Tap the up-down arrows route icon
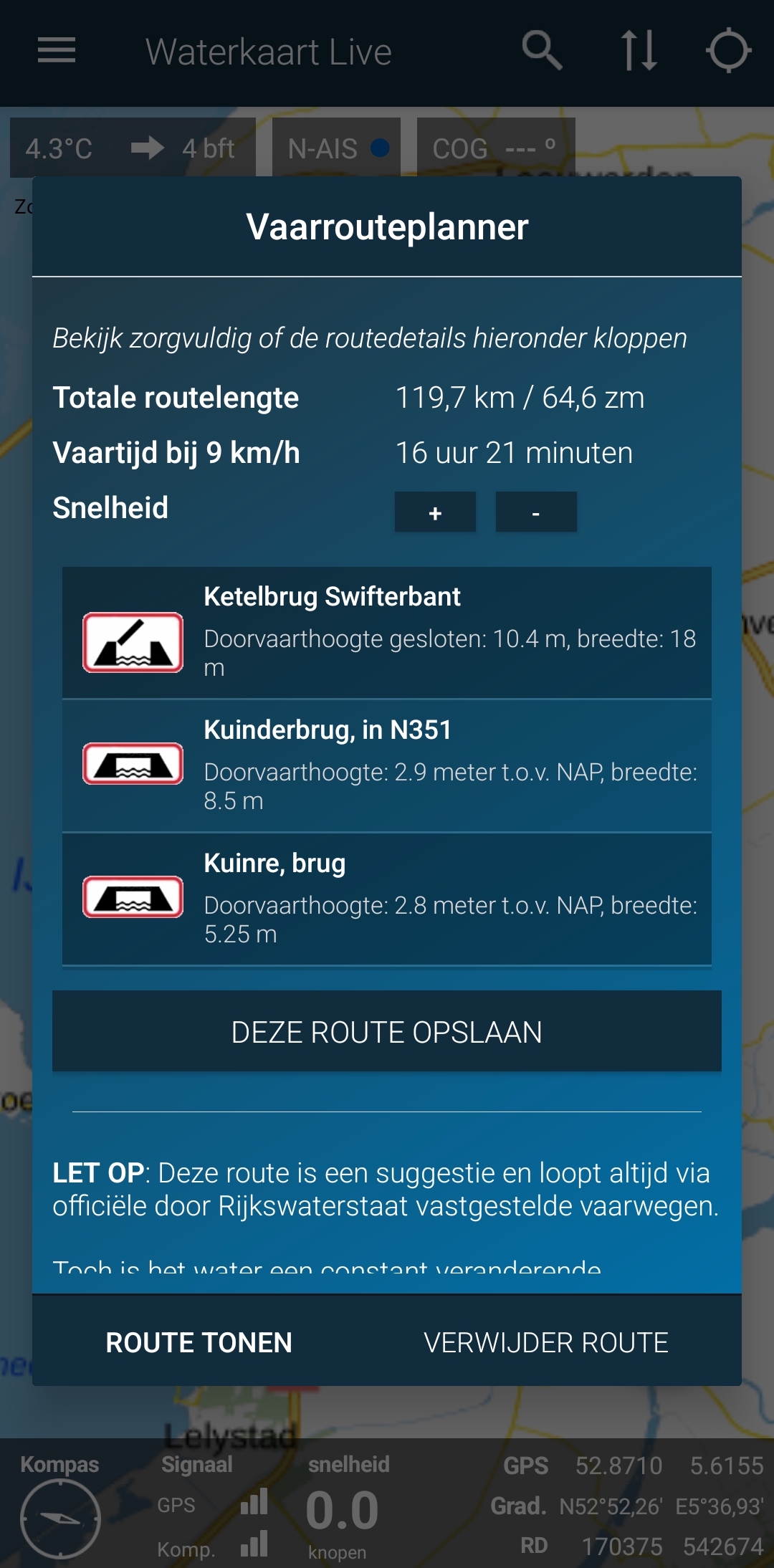The height and width of the screenshot is (1568, 774). tap(639, 51)
